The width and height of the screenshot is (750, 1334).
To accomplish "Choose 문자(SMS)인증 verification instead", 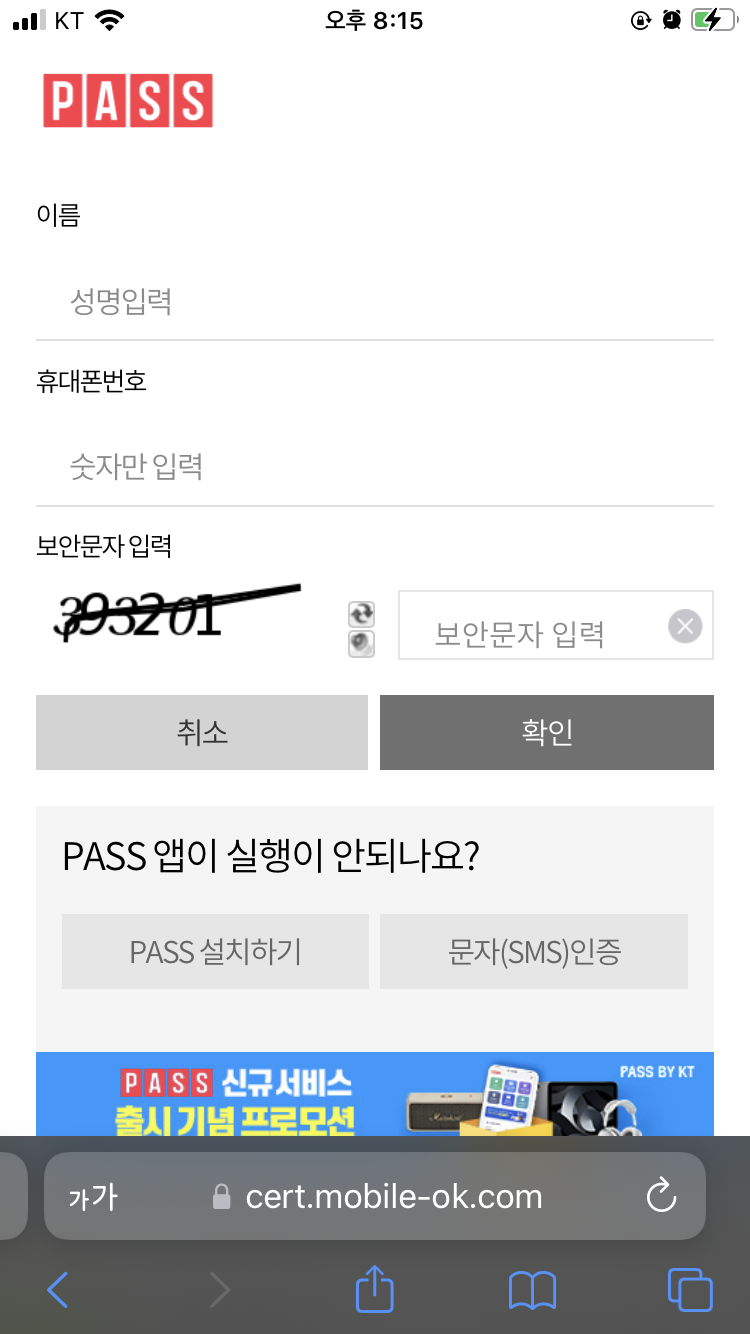I will click(533, 951).
